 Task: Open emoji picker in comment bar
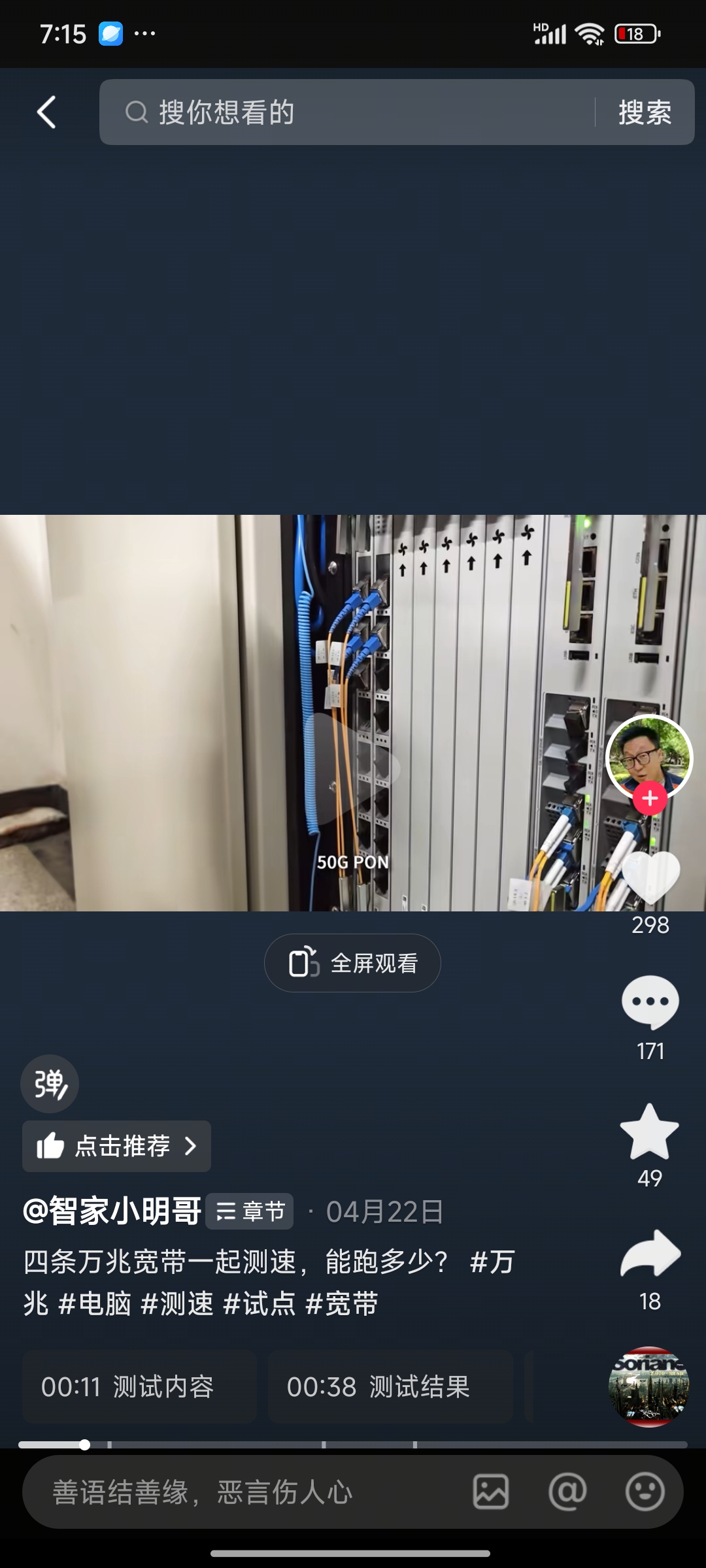[x=645, y=1492]
